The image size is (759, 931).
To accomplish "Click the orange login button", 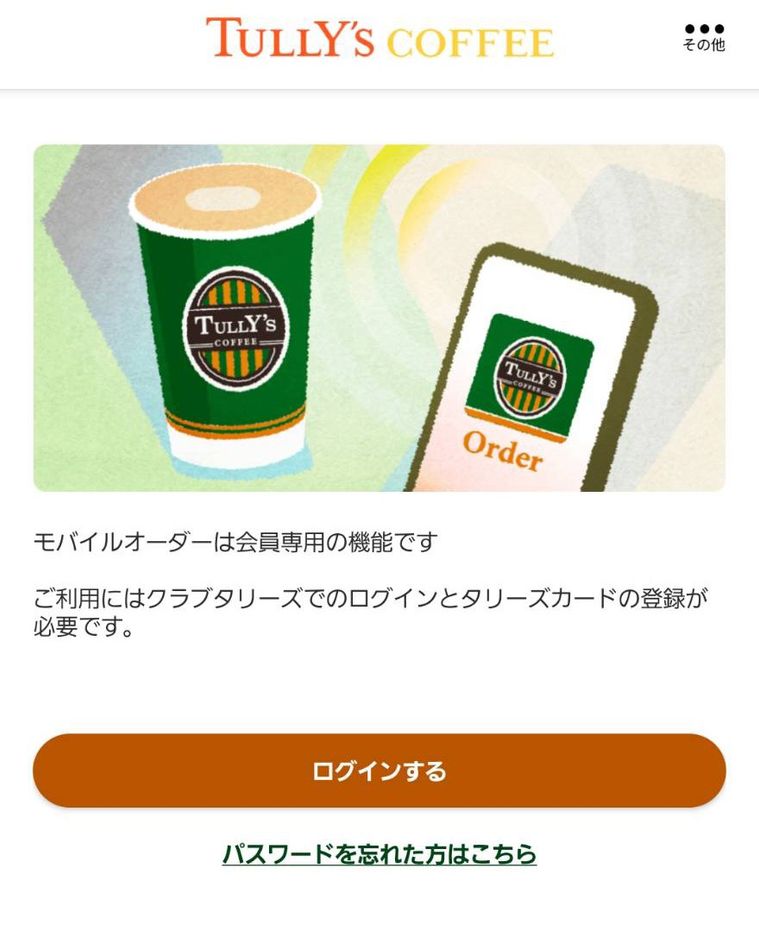I will pyautogui.click(x=379, y=770).
